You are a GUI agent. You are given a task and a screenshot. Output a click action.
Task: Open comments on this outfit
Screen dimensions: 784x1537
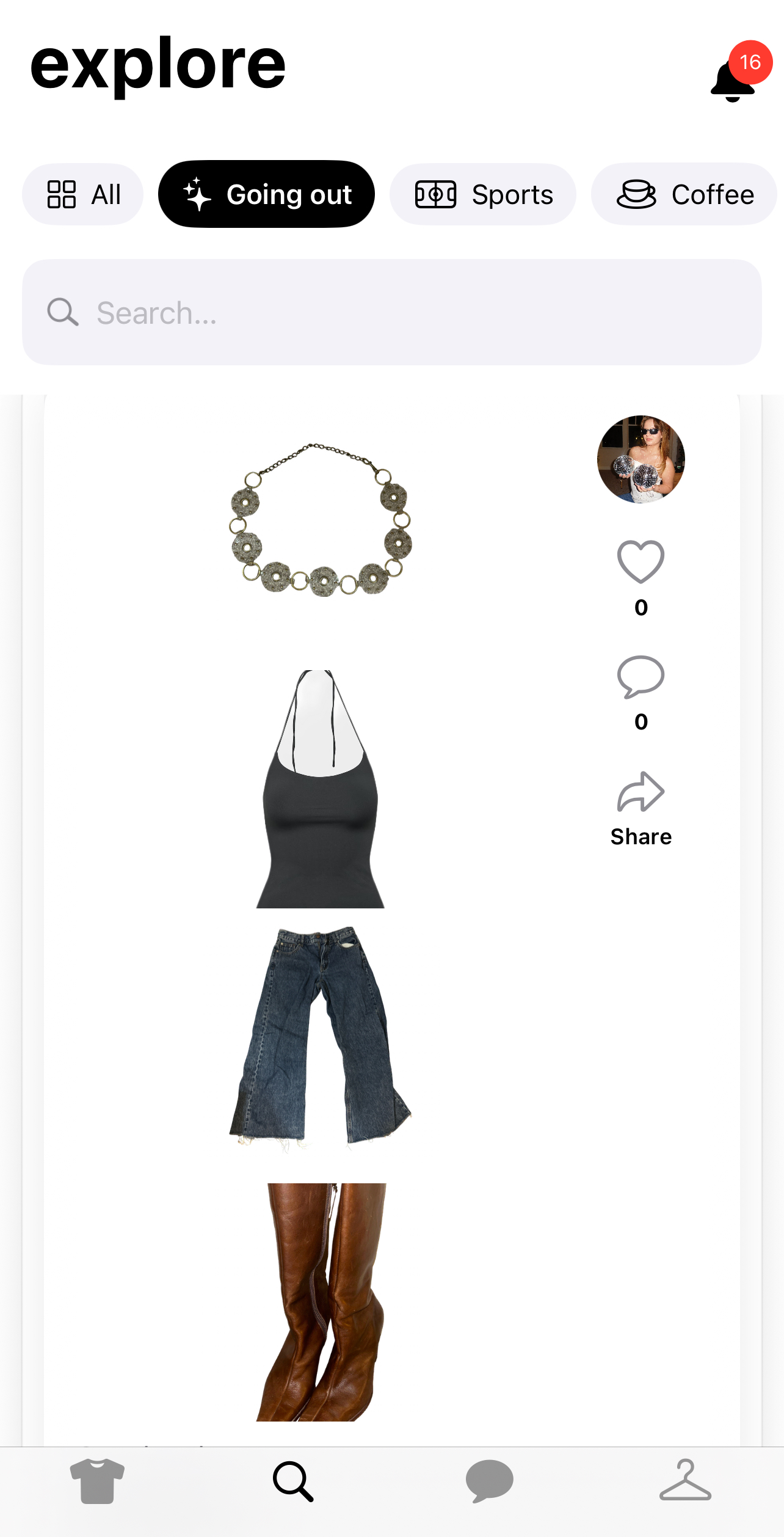pos(641,677)
